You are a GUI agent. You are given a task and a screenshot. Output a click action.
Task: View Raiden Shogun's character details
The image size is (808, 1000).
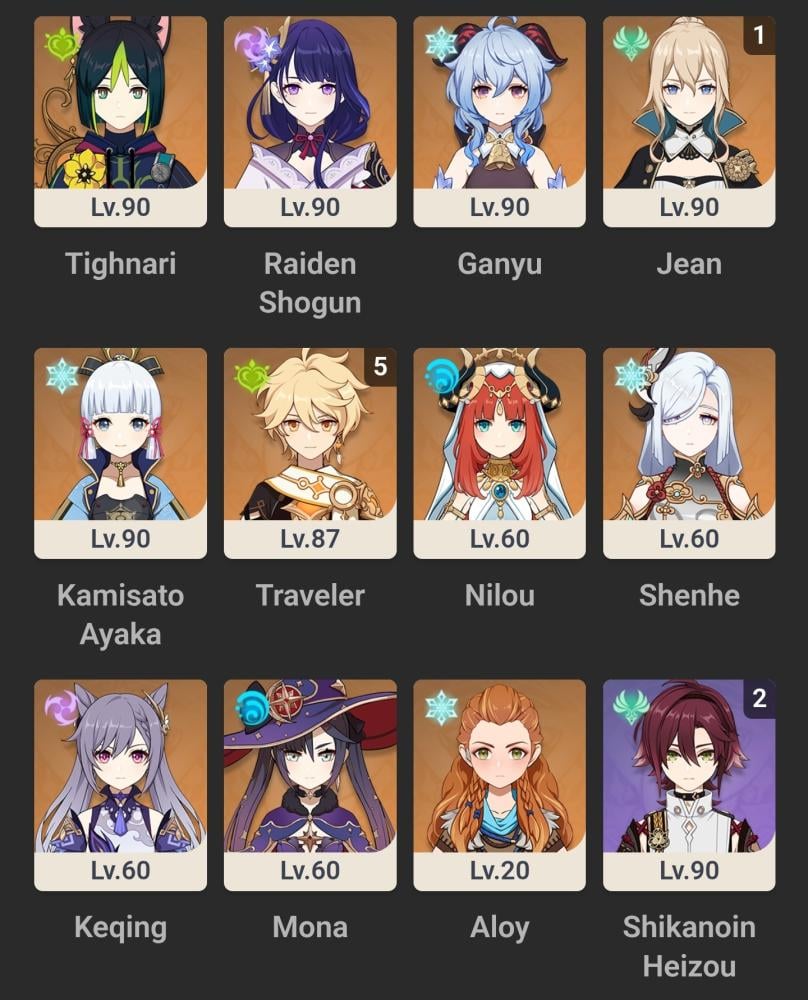tap(310, 120)
